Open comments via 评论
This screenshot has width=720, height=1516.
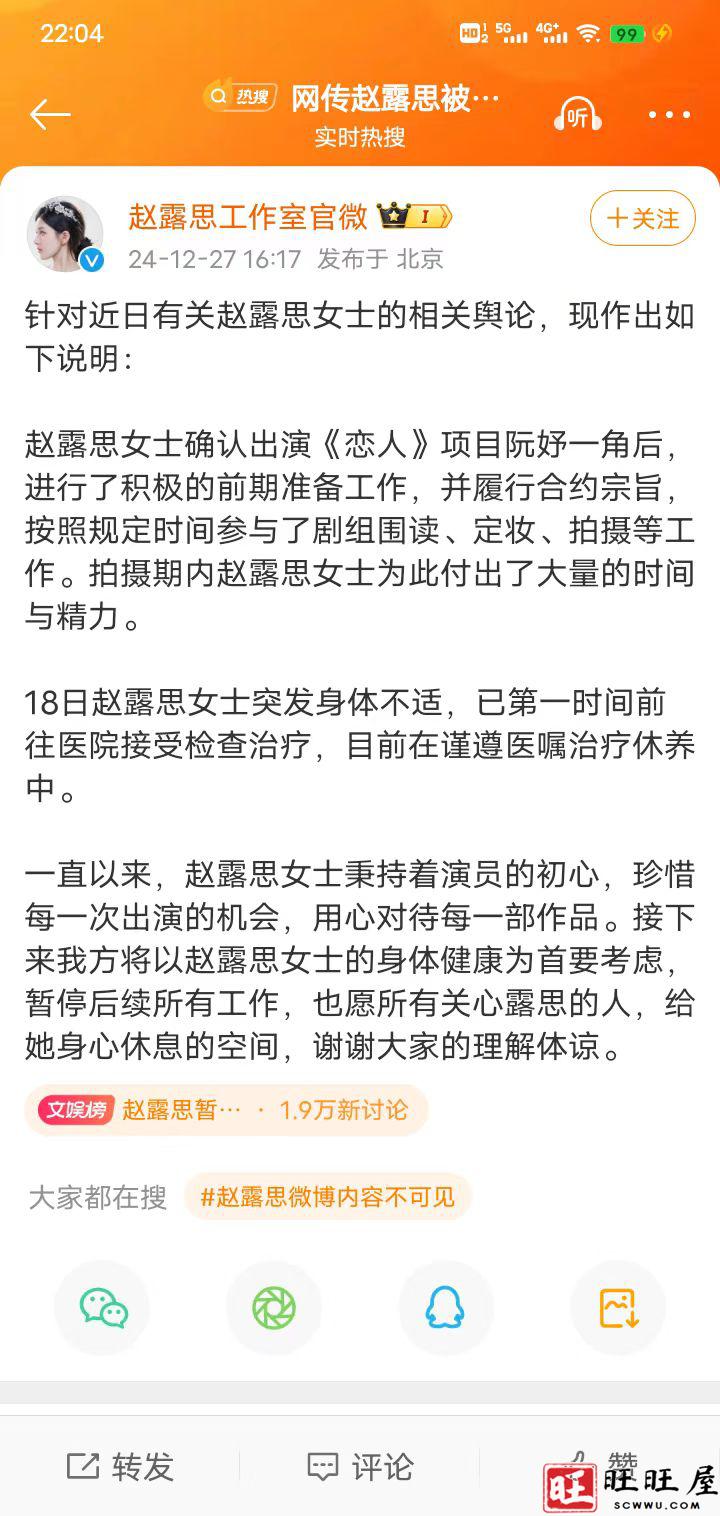(x=361, y=1468)
